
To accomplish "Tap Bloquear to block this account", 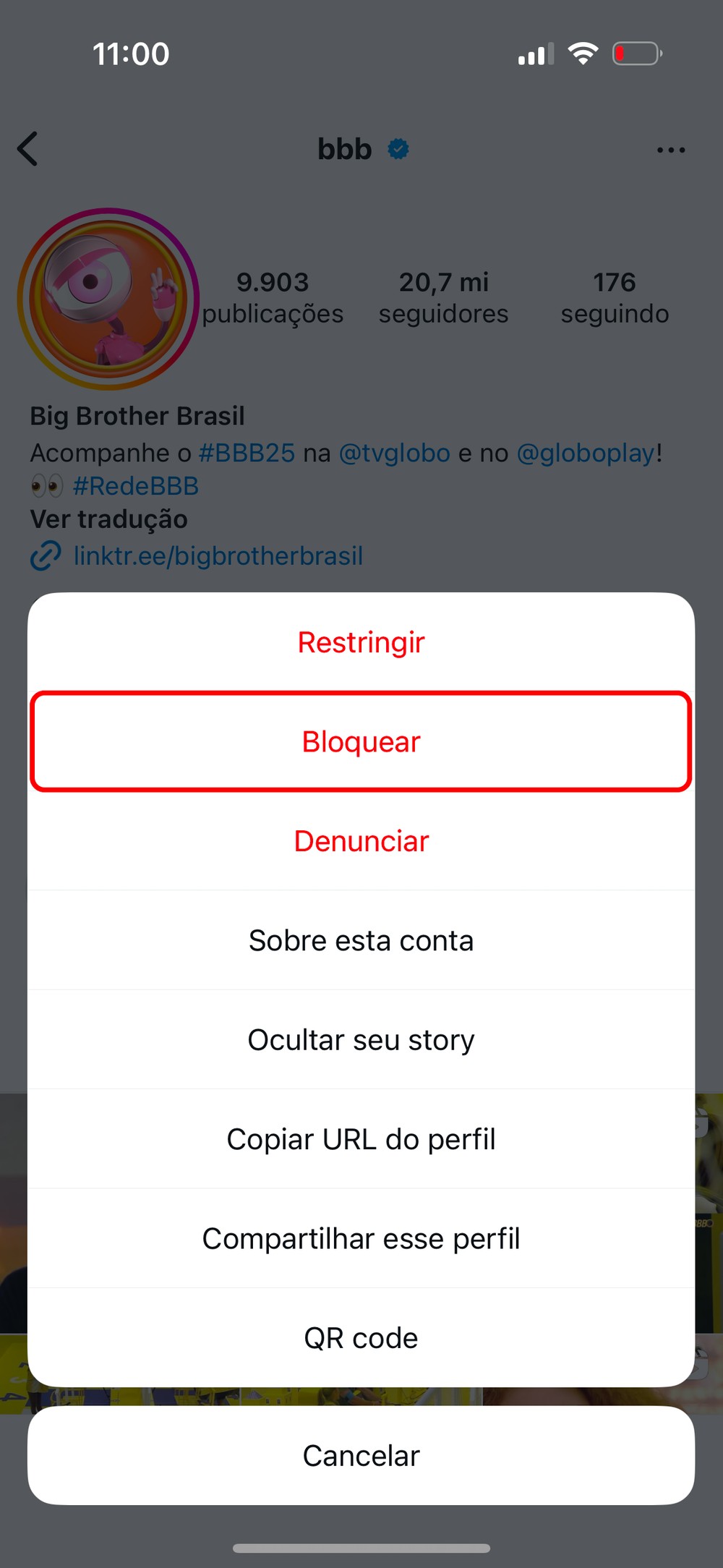I will [361, 742].
